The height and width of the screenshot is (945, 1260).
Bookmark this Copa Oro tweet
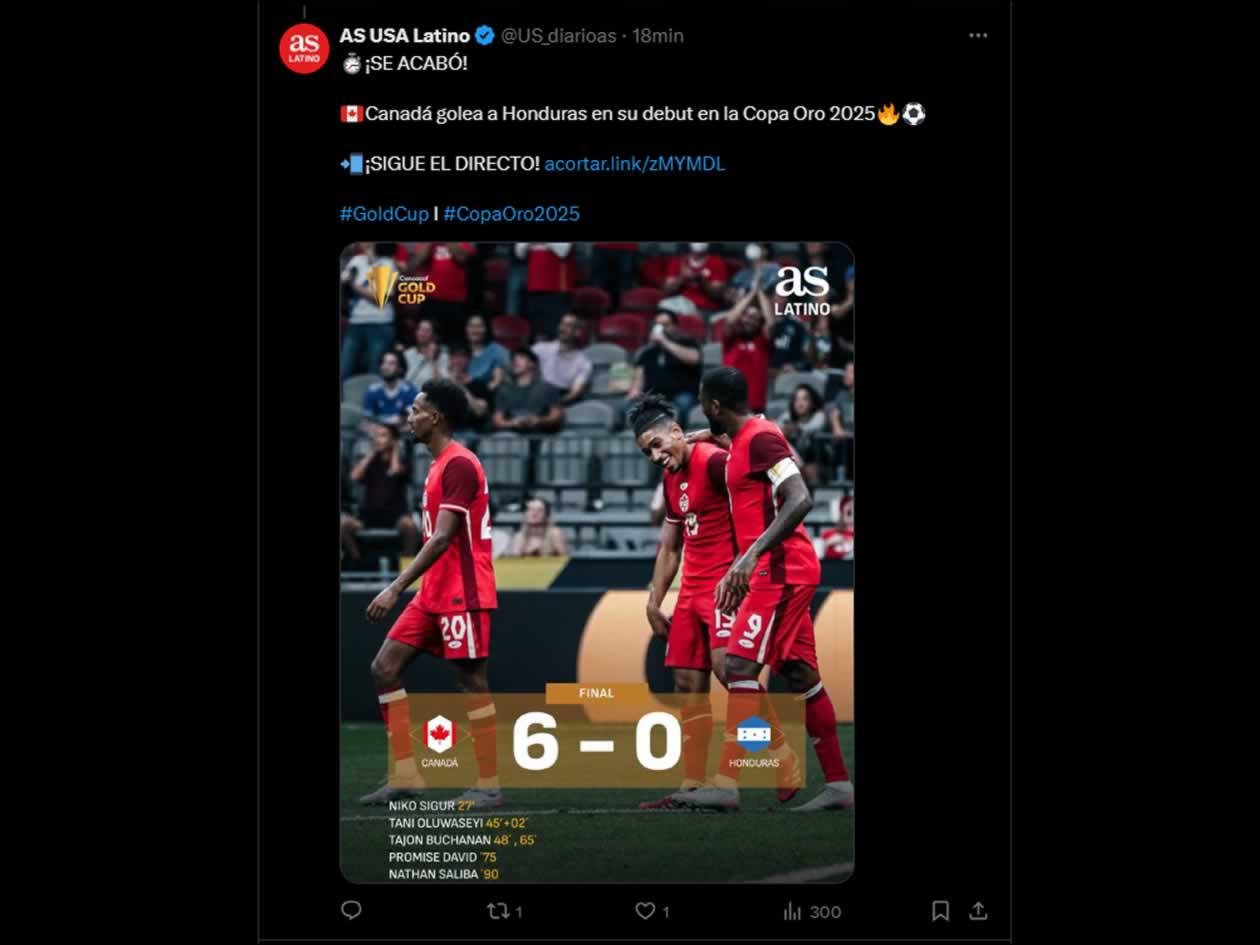coord(940,910)
